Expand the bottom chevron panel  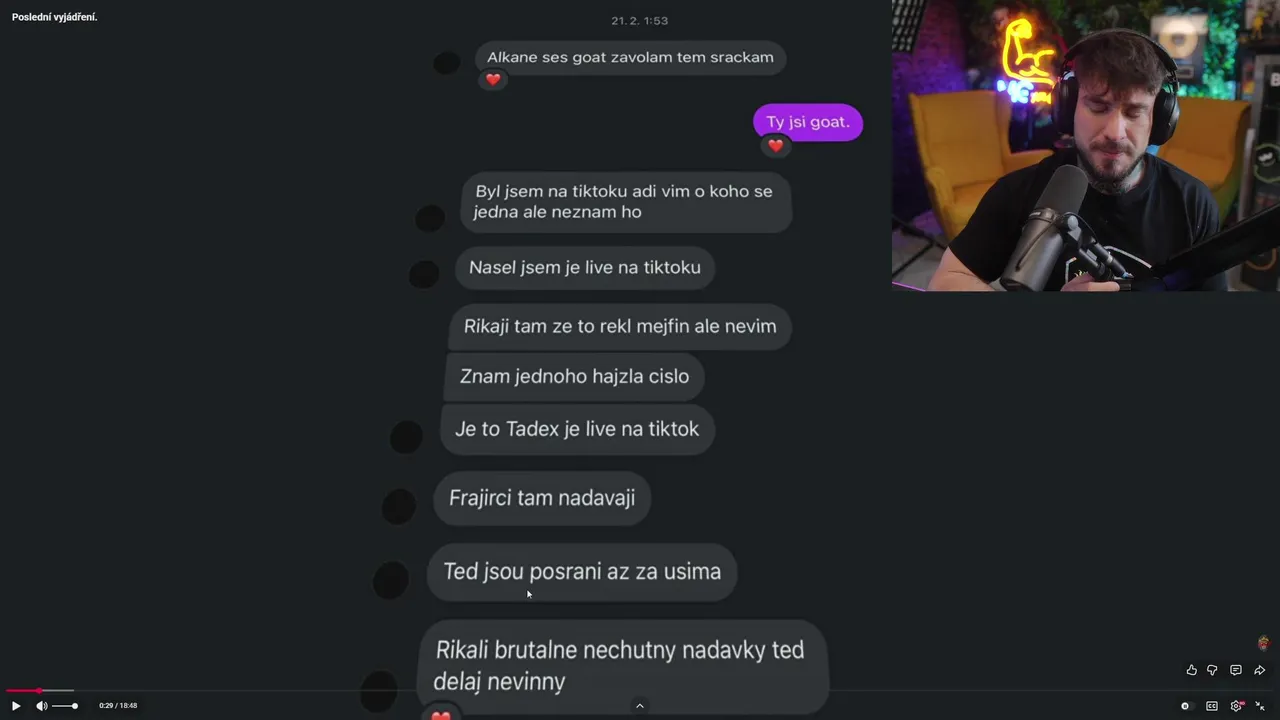640,706
